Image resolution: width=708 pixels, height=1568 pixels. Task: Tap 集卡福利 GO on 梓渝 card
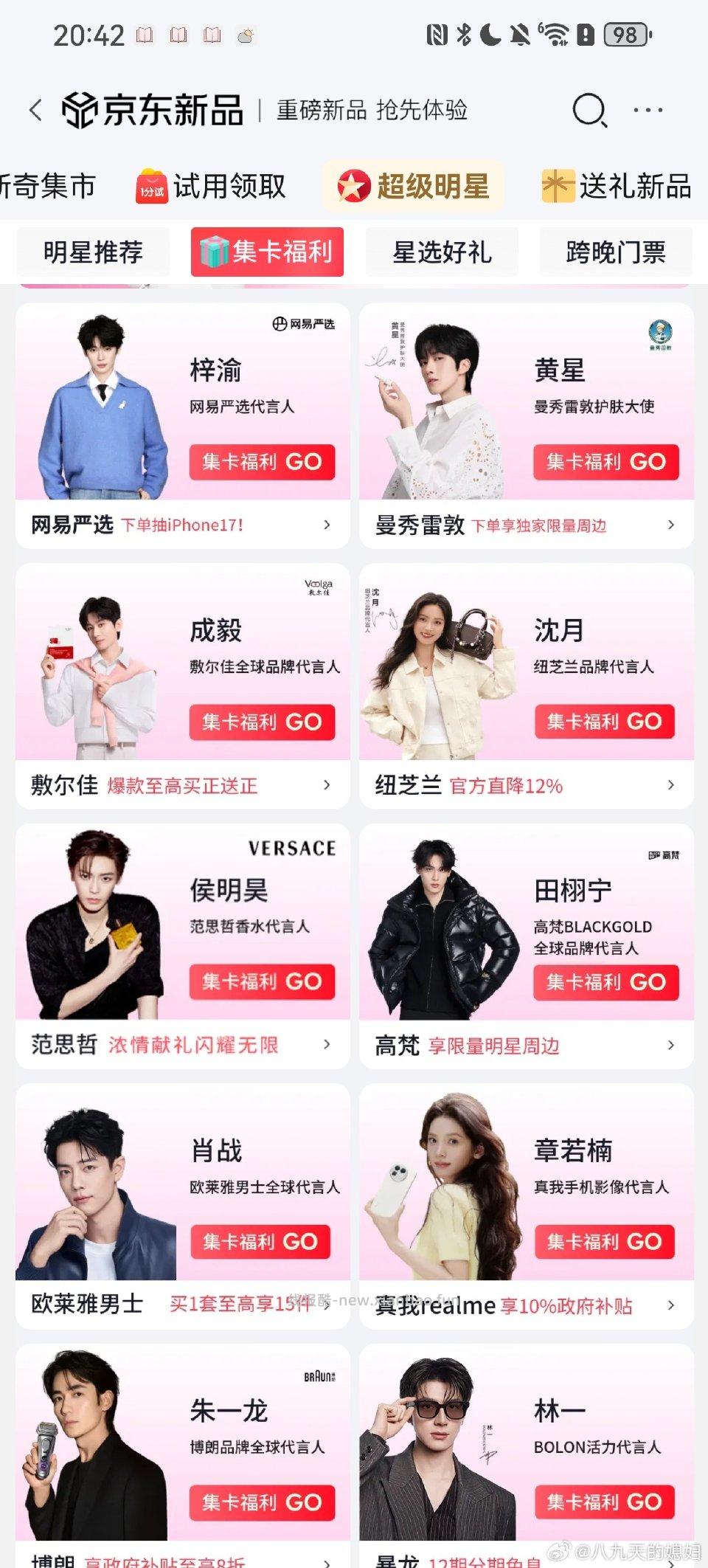262,463
